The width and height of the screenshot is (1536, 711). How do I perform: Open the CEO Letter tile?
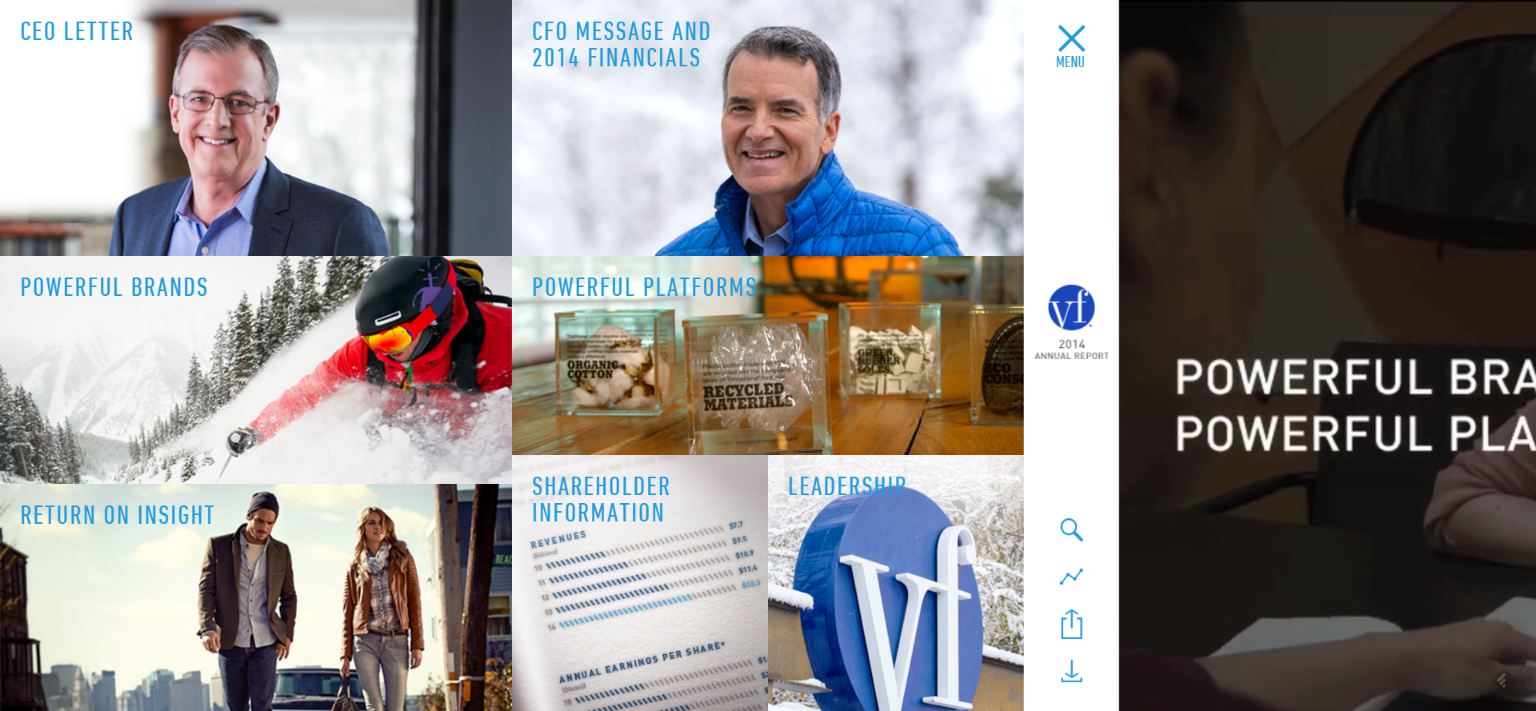pos(255,128)
